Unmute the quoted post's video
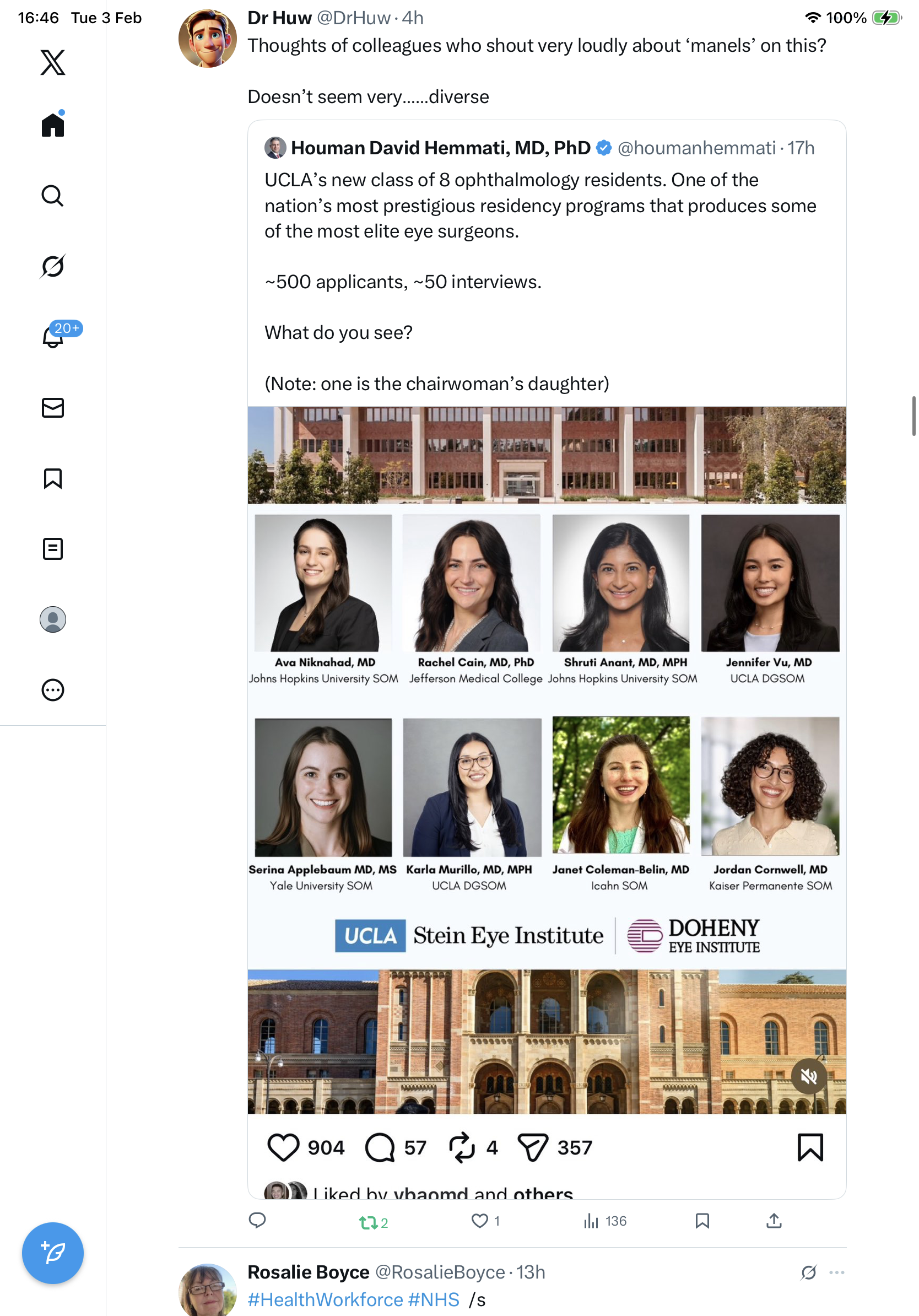 [x=808, y=1076]
